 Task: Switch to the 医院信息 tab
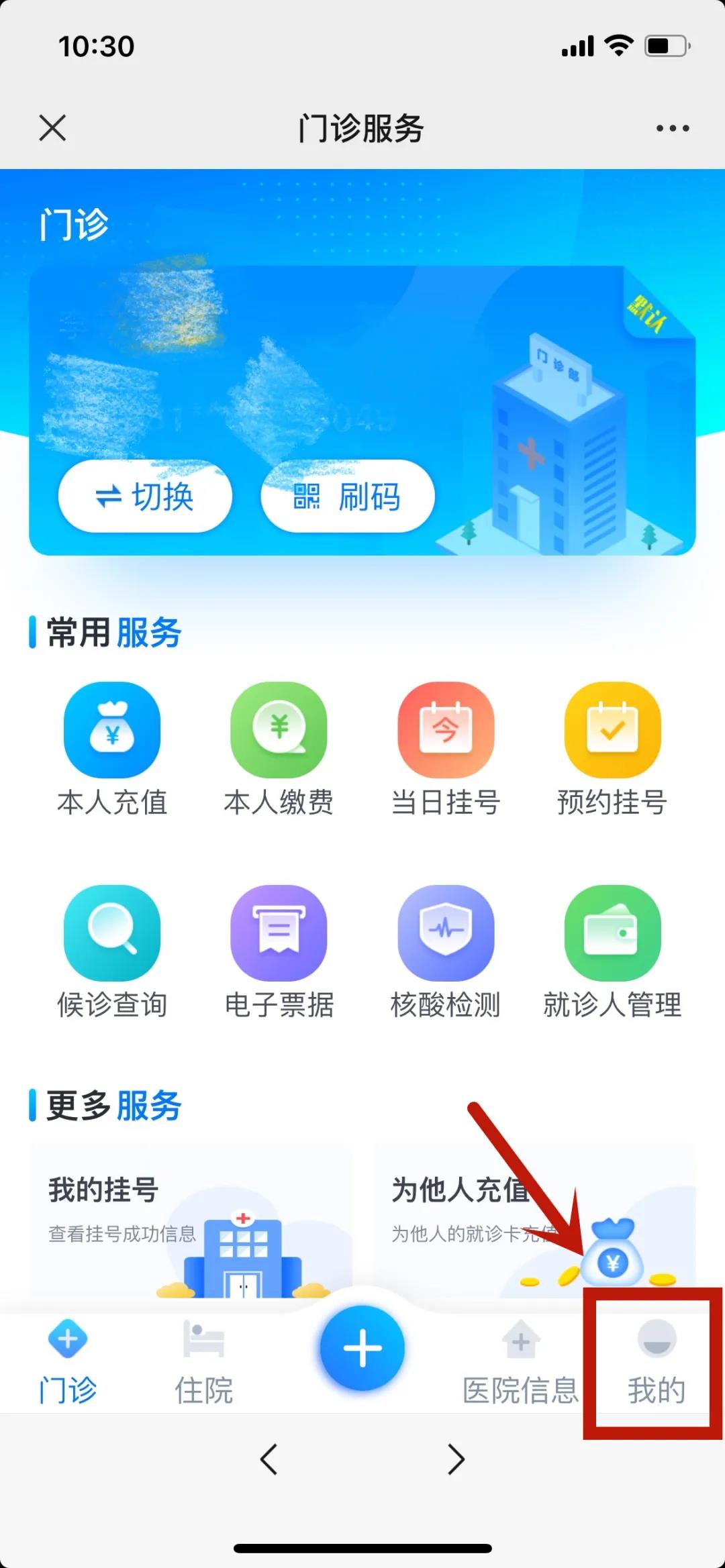pyautogui.click(x=520, y=1362)
